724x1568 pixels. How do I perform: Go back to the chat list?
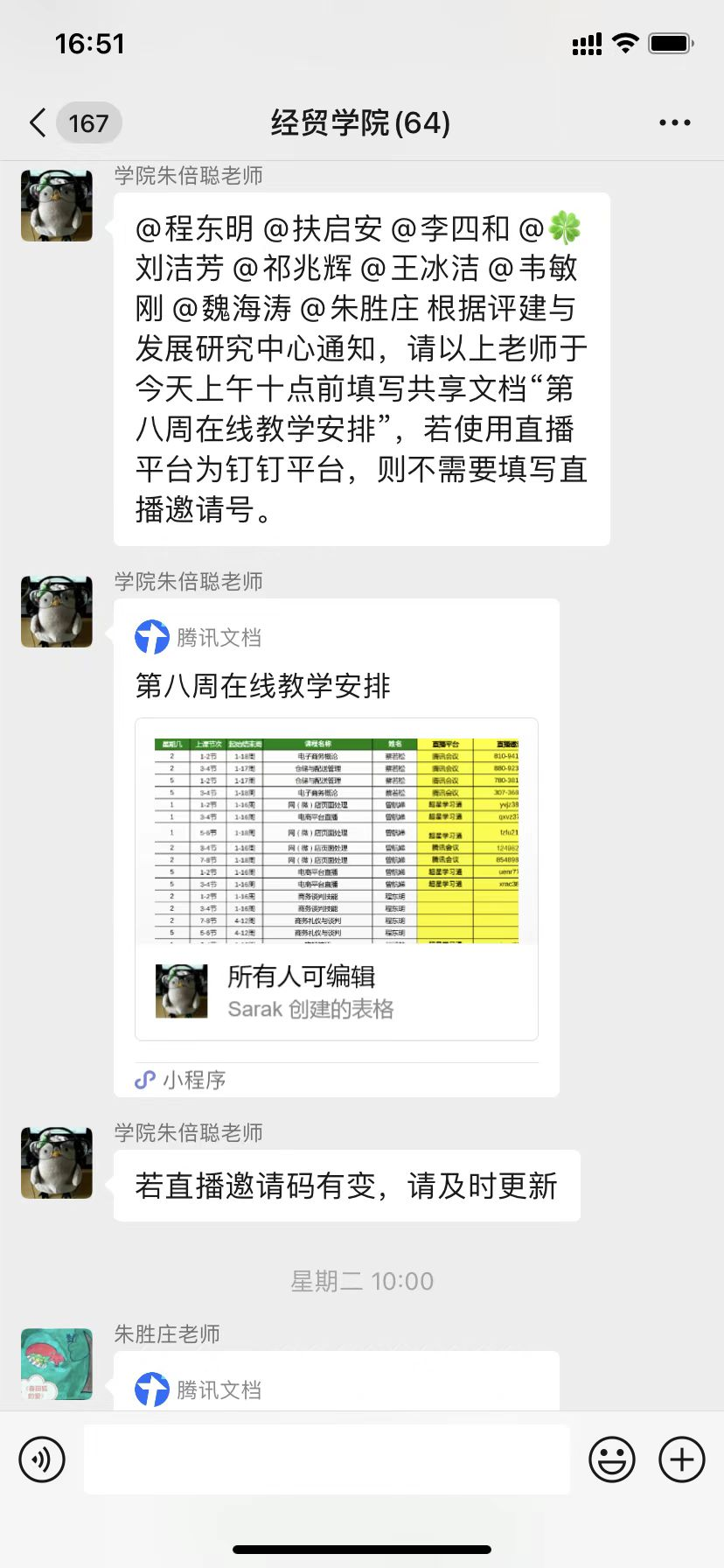pos(38,123)
